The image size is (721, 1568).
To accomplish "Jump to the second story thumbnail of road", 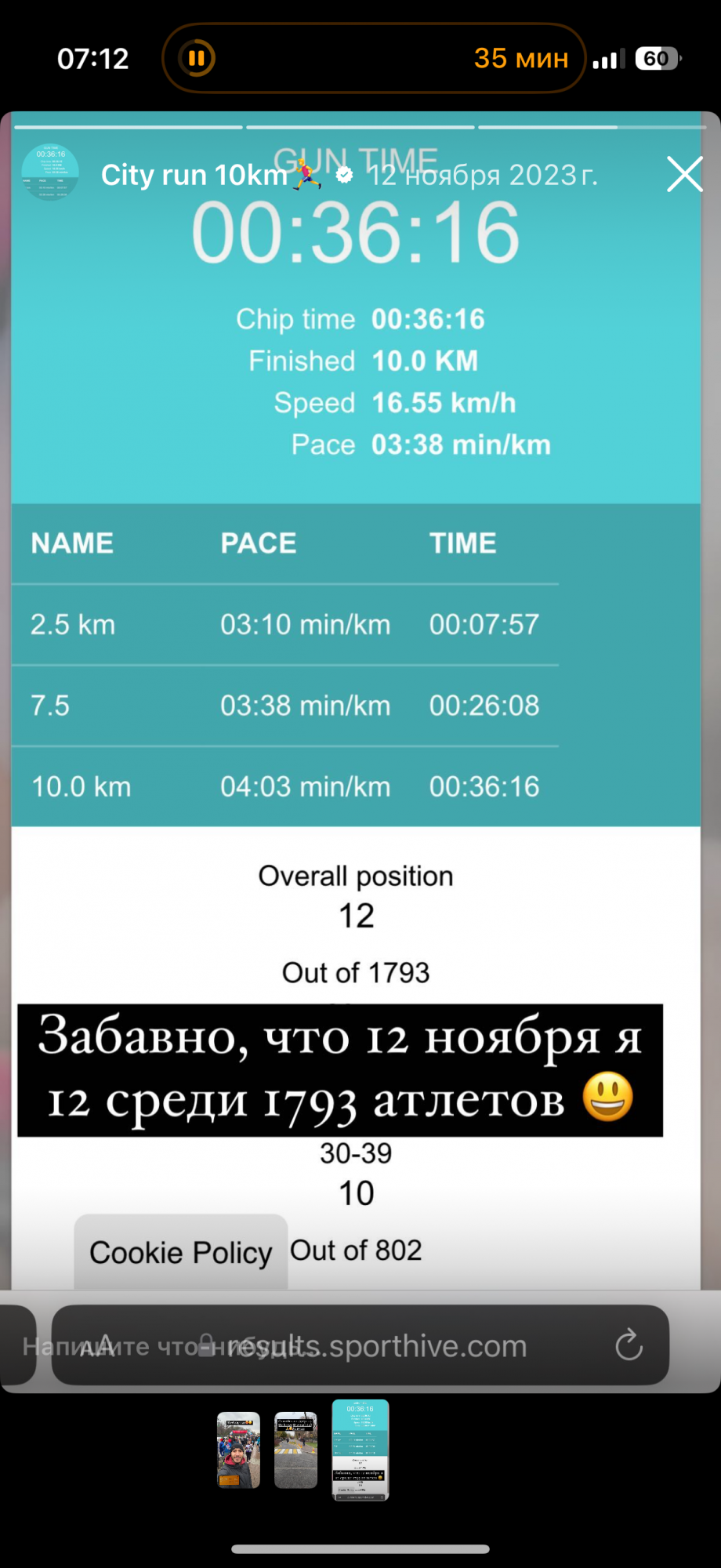I will [x=295, y=1450].
